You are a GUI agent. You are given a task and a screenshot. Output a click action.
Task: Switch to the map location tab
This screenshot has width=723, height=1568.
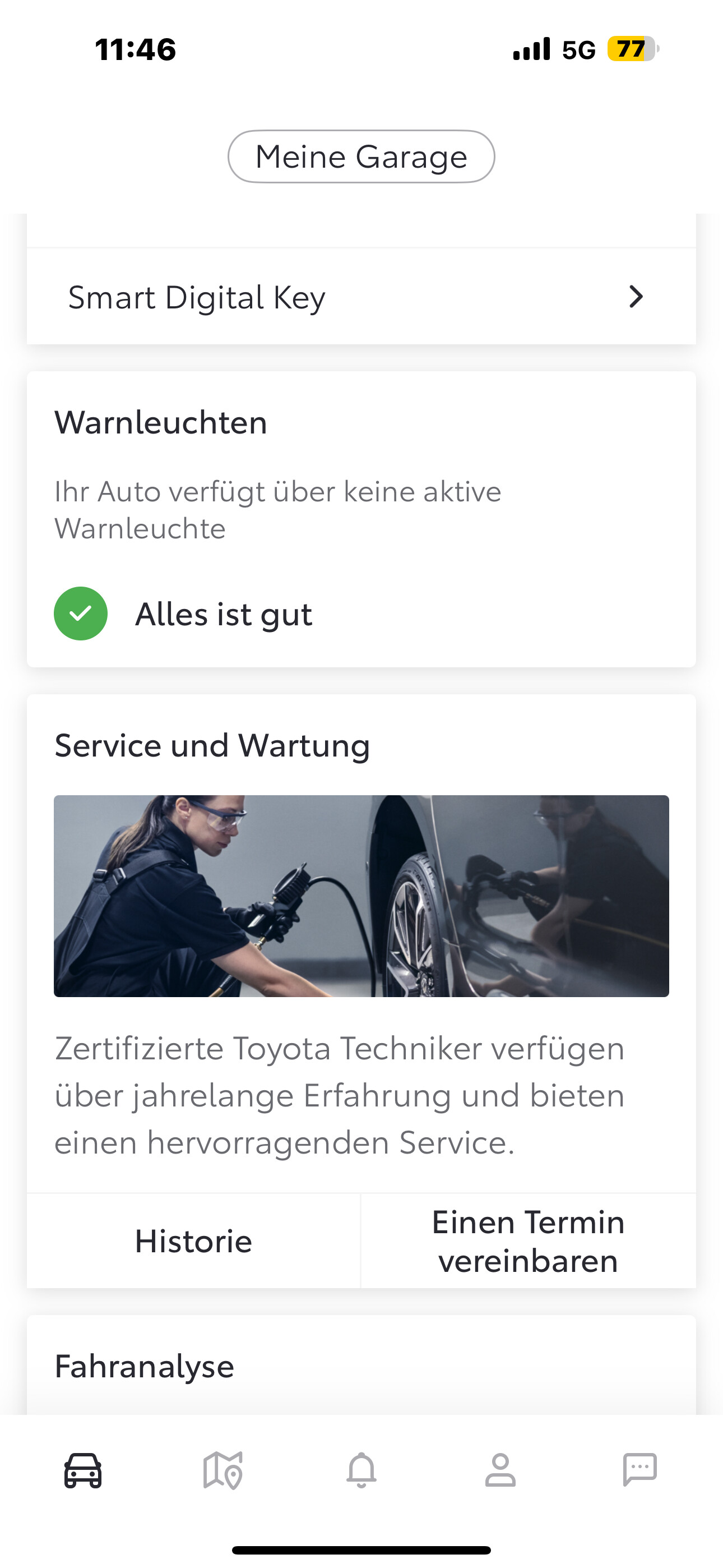222,1470
